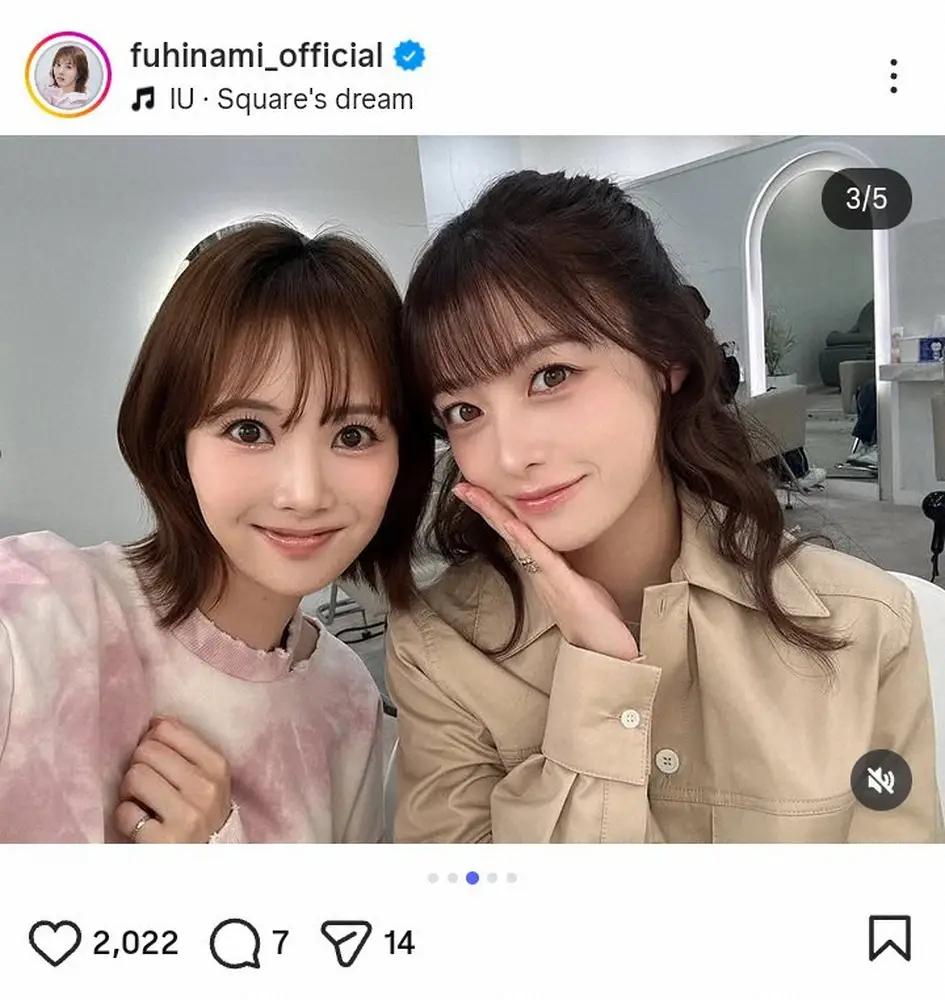
Task: Open the comments on this post
Action: tap(234, 941)
